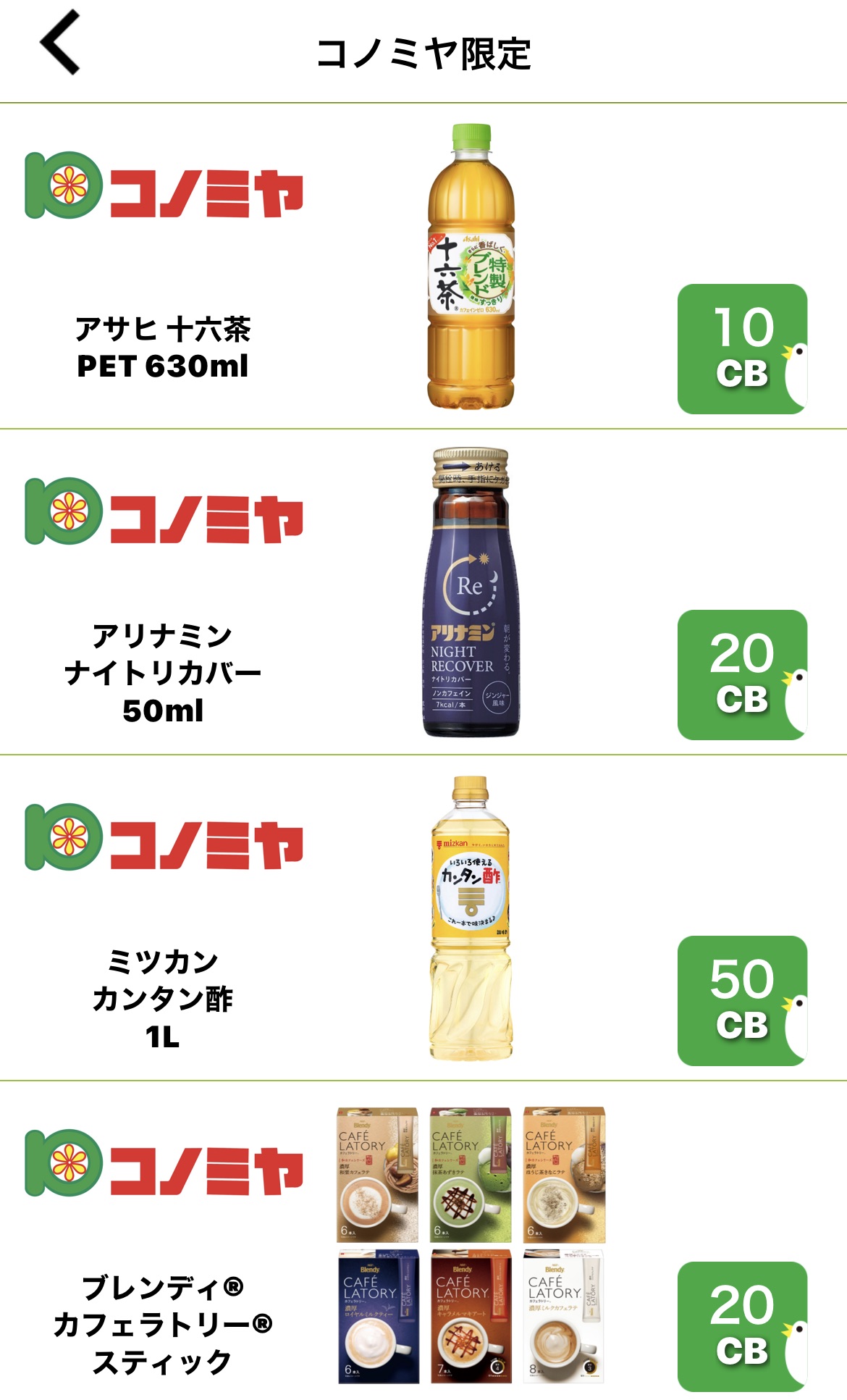Open the ブレンディ カフェラトリー スティック offer
The height and width of the screenshot is (1400, 847).
pyautogui.click(x=423, y=1241)
